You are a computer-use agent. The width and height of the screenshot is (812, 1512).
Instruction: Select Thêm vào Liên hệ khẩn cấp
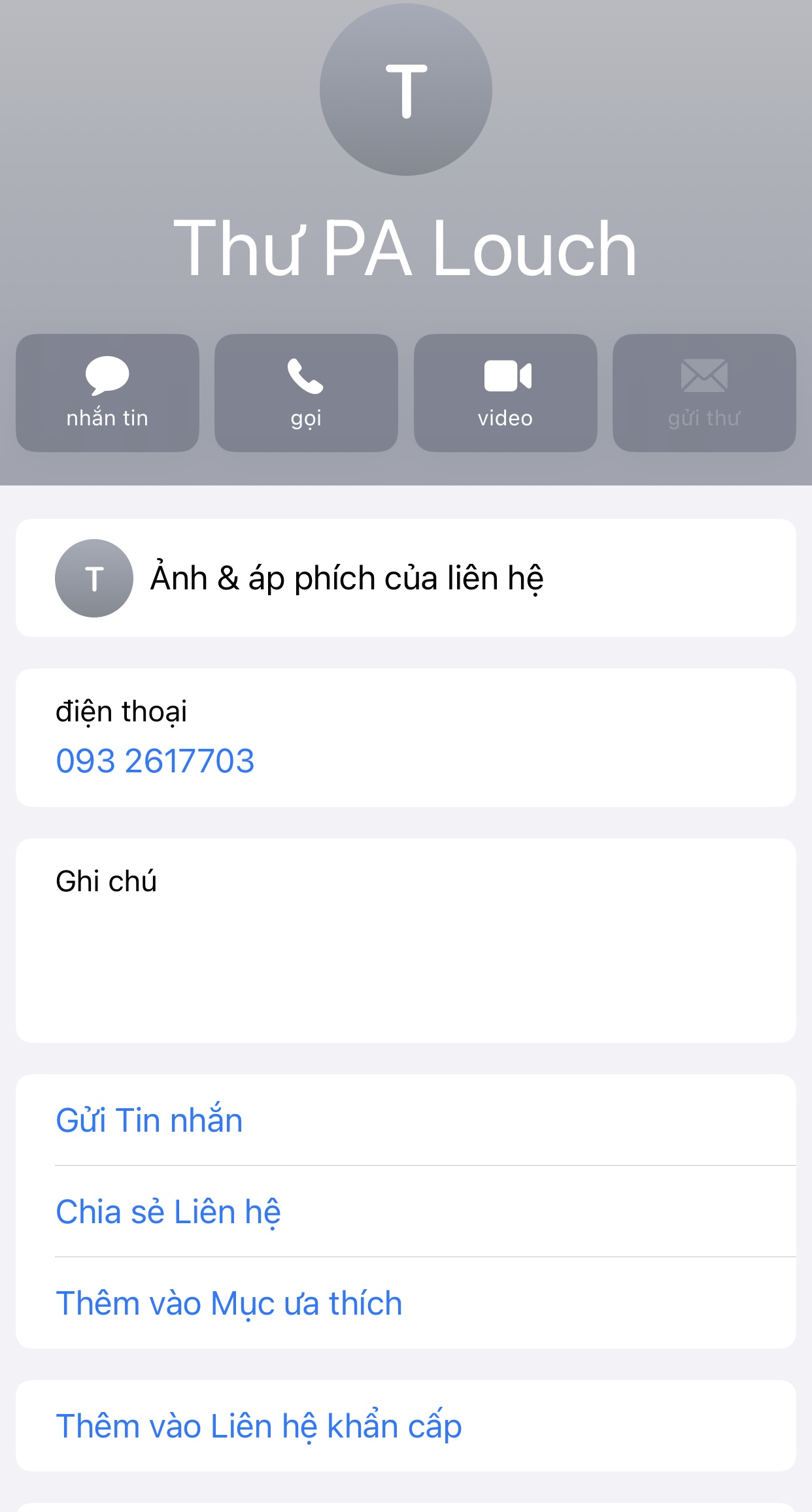259,1426
